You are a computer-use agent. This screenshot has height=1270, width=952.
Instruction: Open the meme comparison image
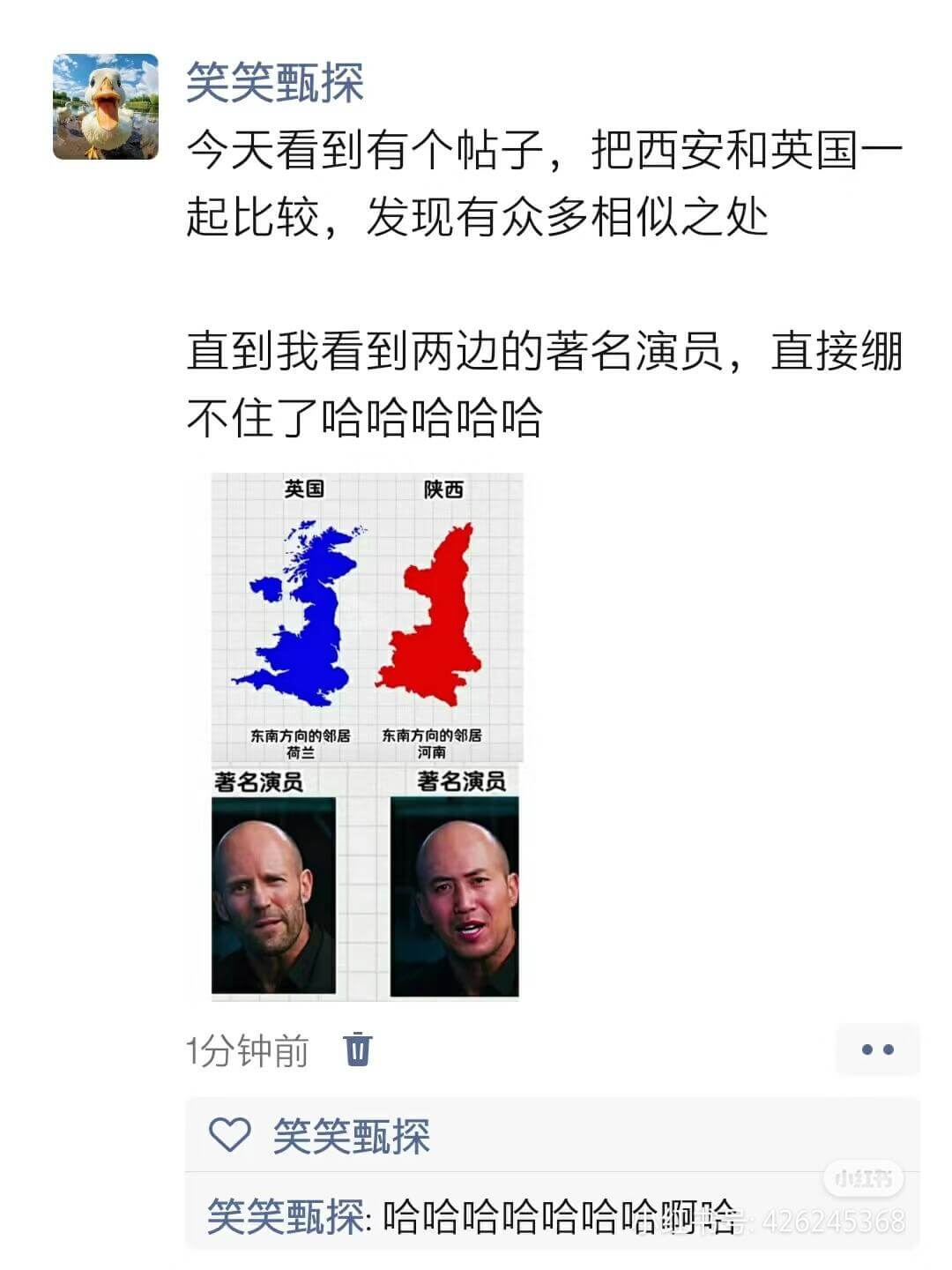tap(370, 732)
